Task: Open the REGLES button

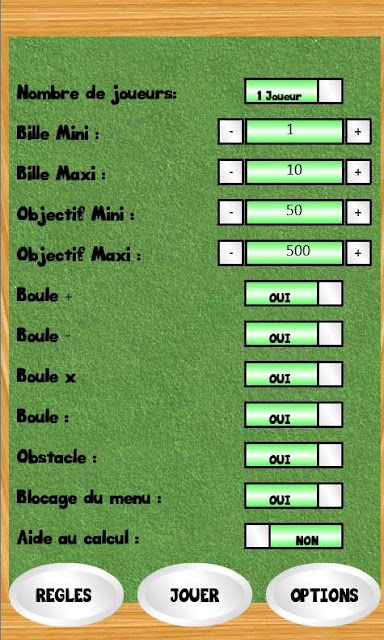Action: [64, 595]
